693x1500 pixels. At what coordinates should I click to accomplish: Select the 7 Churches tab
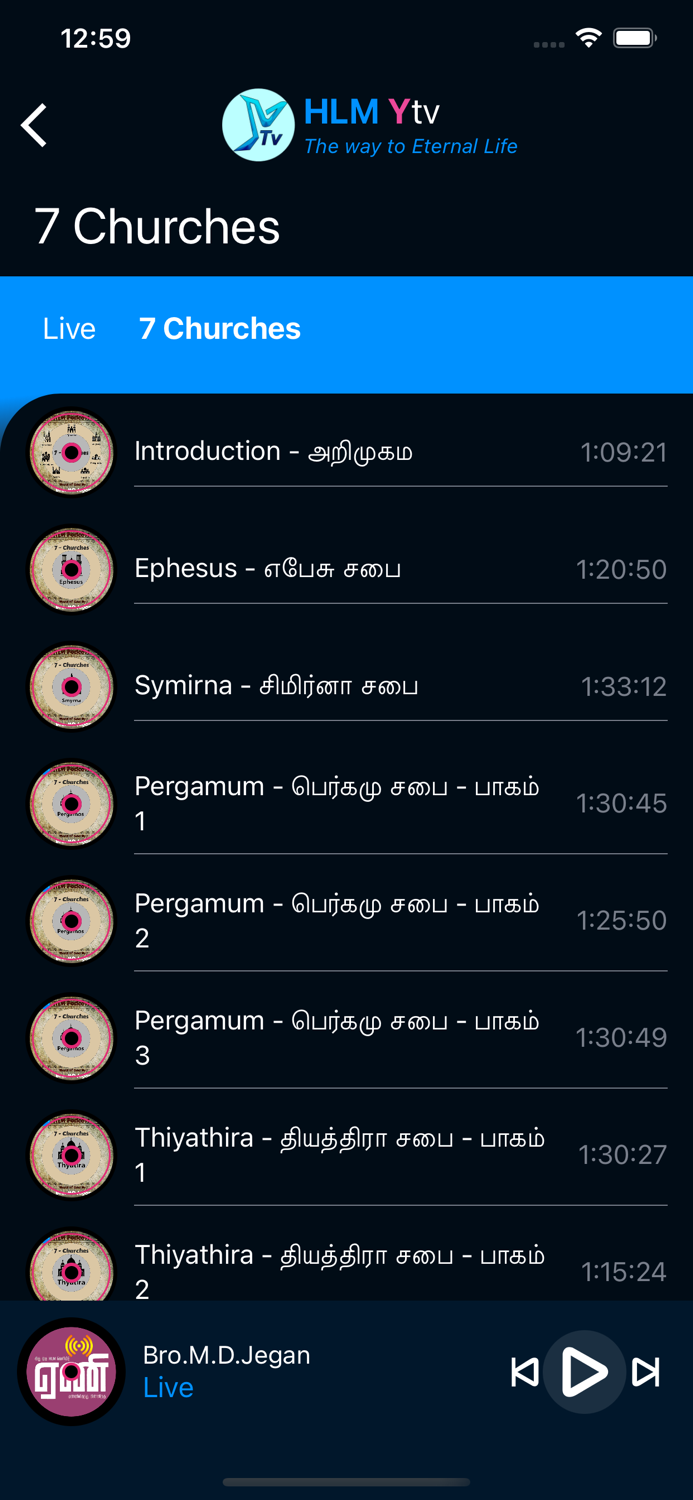[x=220, y=329]
